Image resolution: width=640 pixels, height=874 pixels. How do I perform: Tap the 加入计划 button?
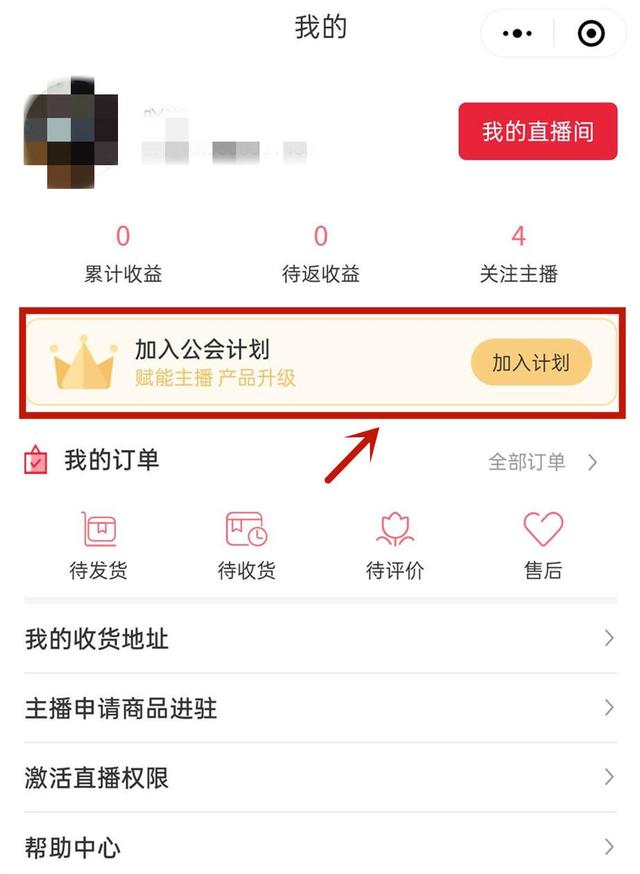click(531, 363)
